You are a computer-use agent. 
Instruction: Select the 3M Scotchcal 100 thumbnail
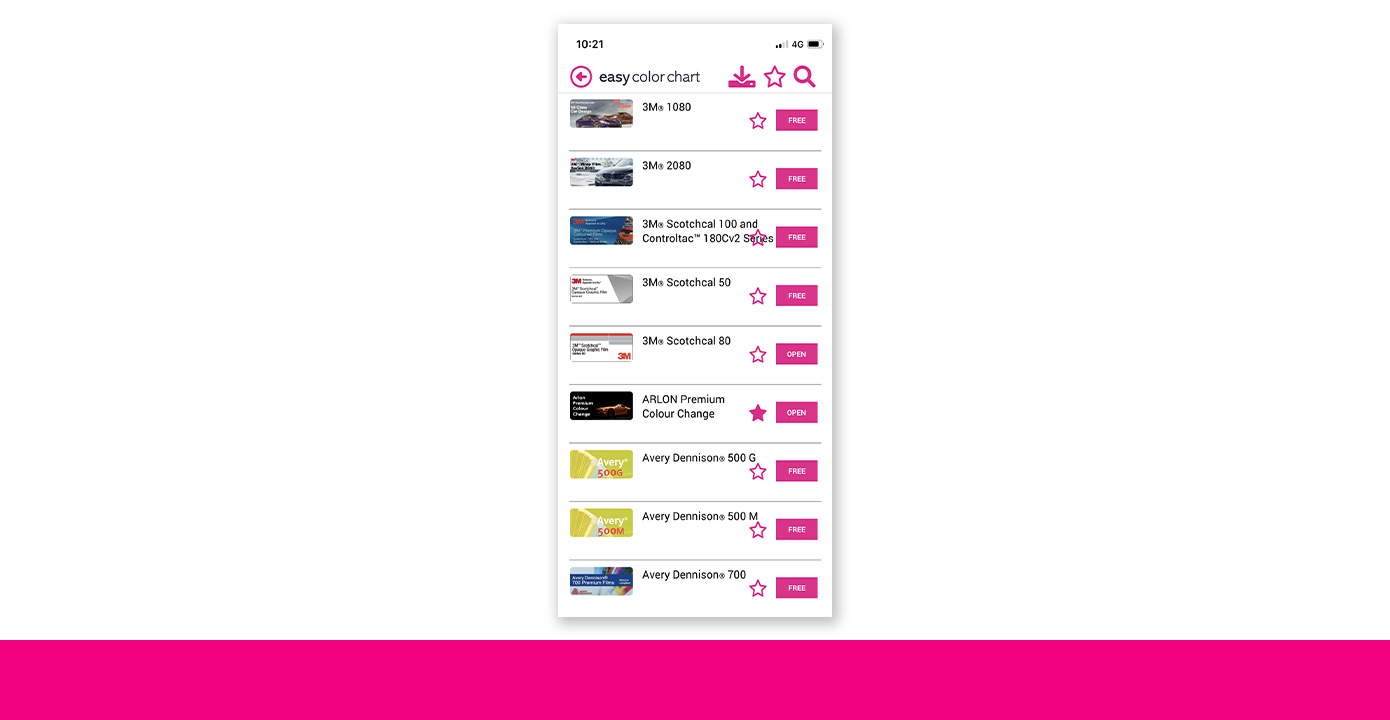point(601,231)
